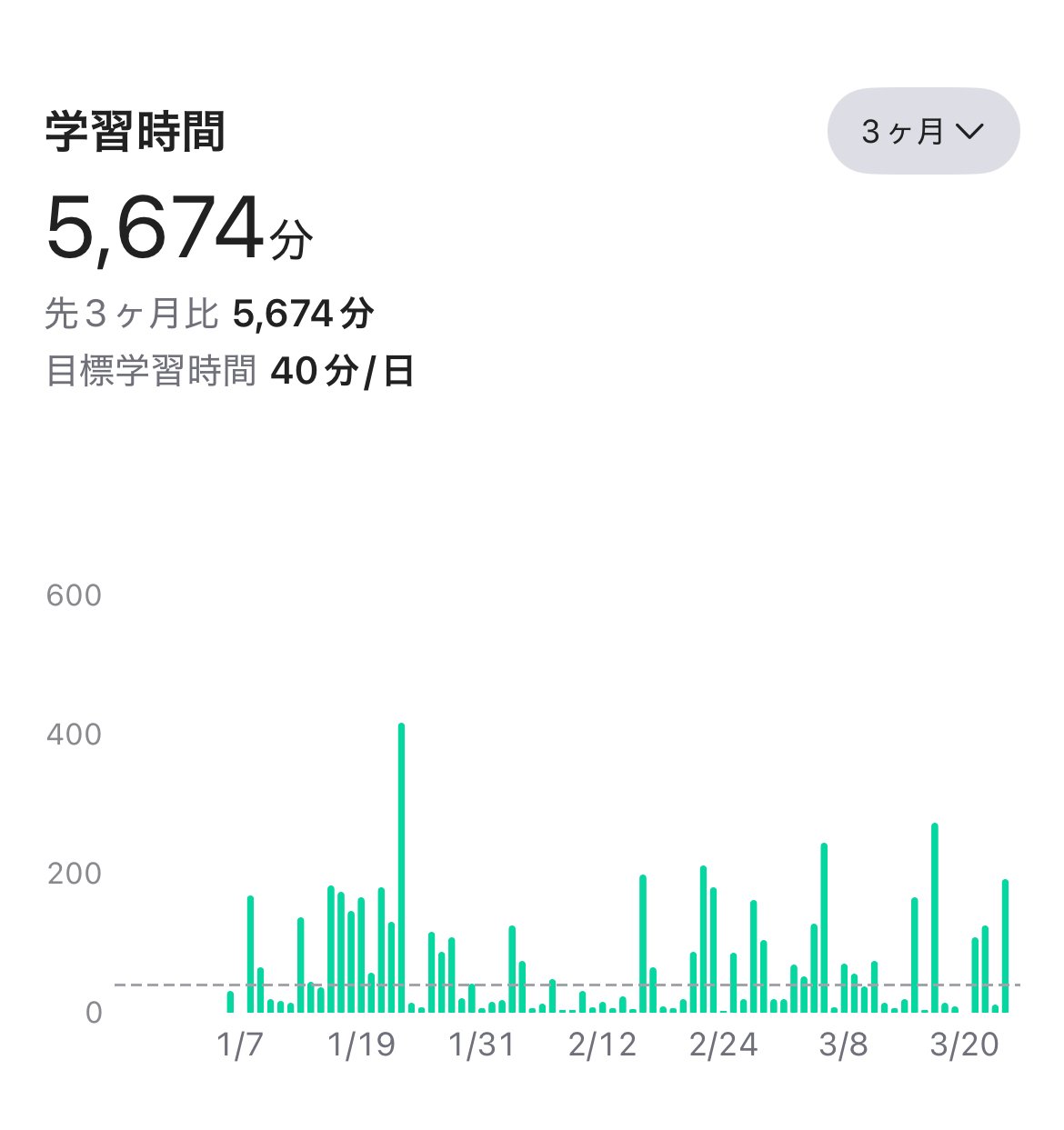Viewport: 1064px width, 1130px height.
Task: Expand the time range selector pill
Action: click(922, 129)
